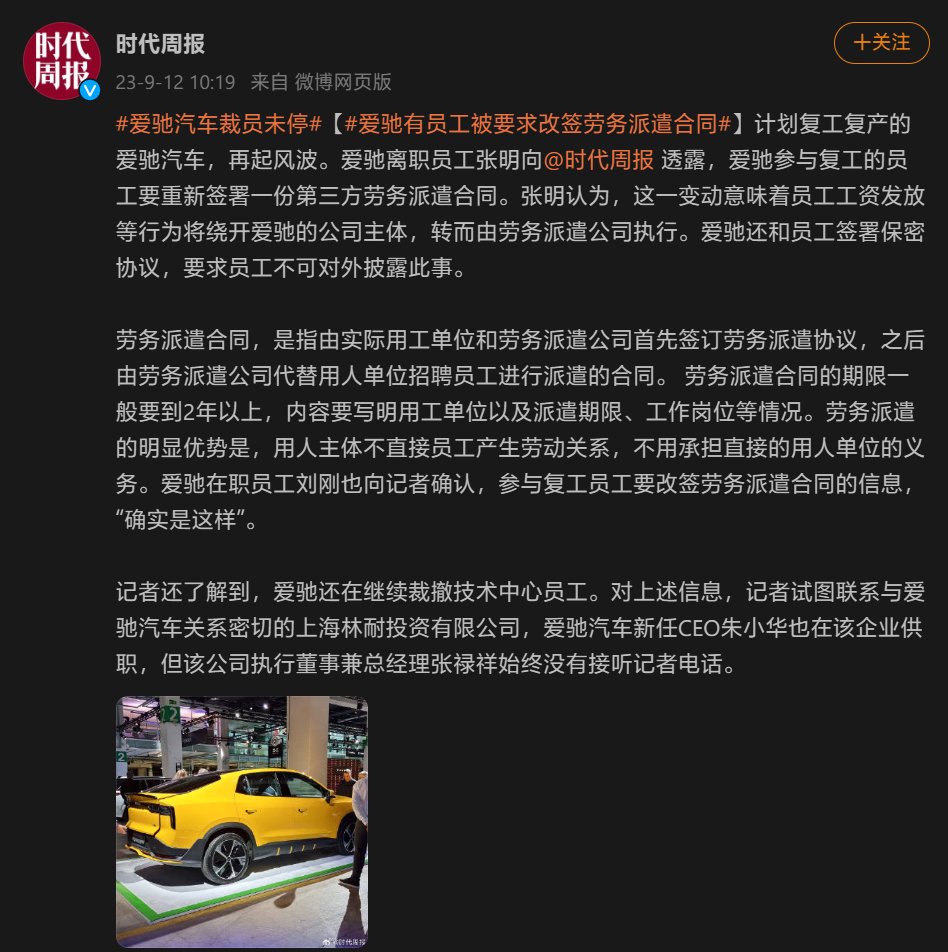The width and height of the screenshot is (948, 952).
Task: Follow 时代周报 with the +关注 button
Action: tap(881, 43)
